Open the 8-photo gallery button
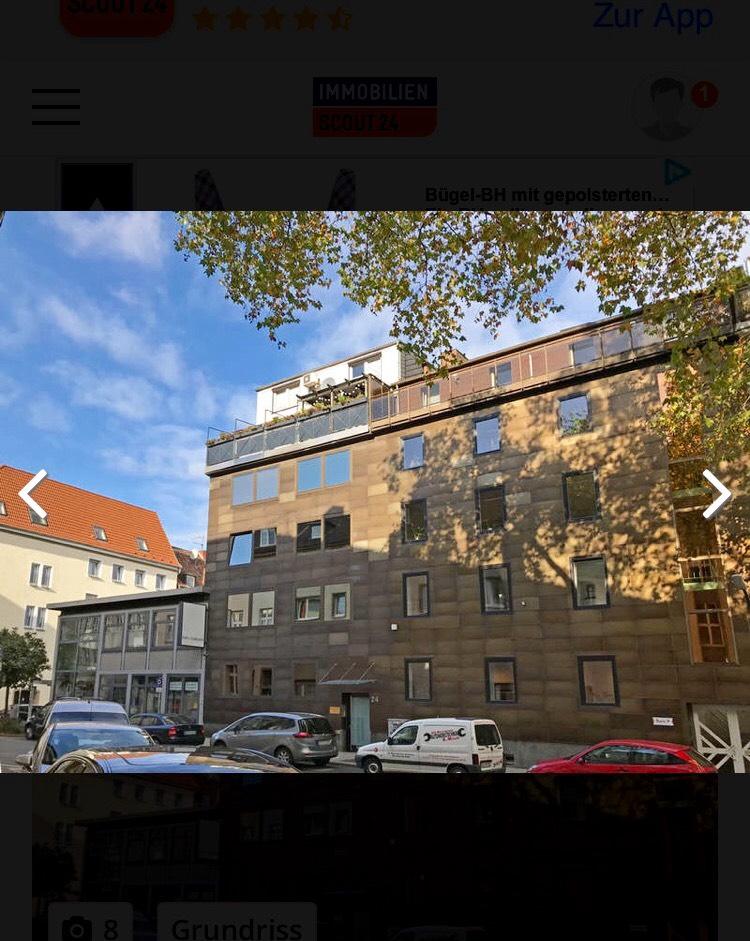The height and width of the screenshot is (941, 750). pos(90,925)
